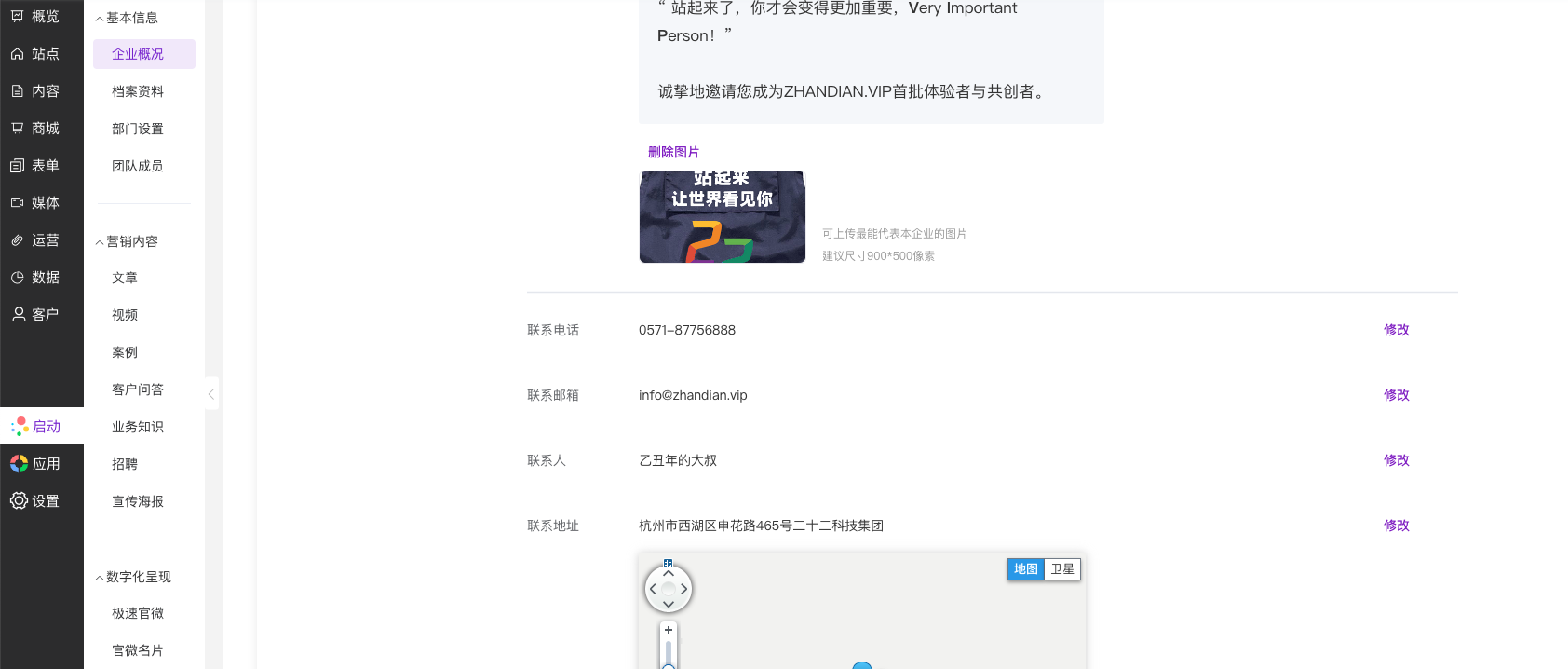
Task: Collapse the secondary sidebar panel
Action: 211,394
